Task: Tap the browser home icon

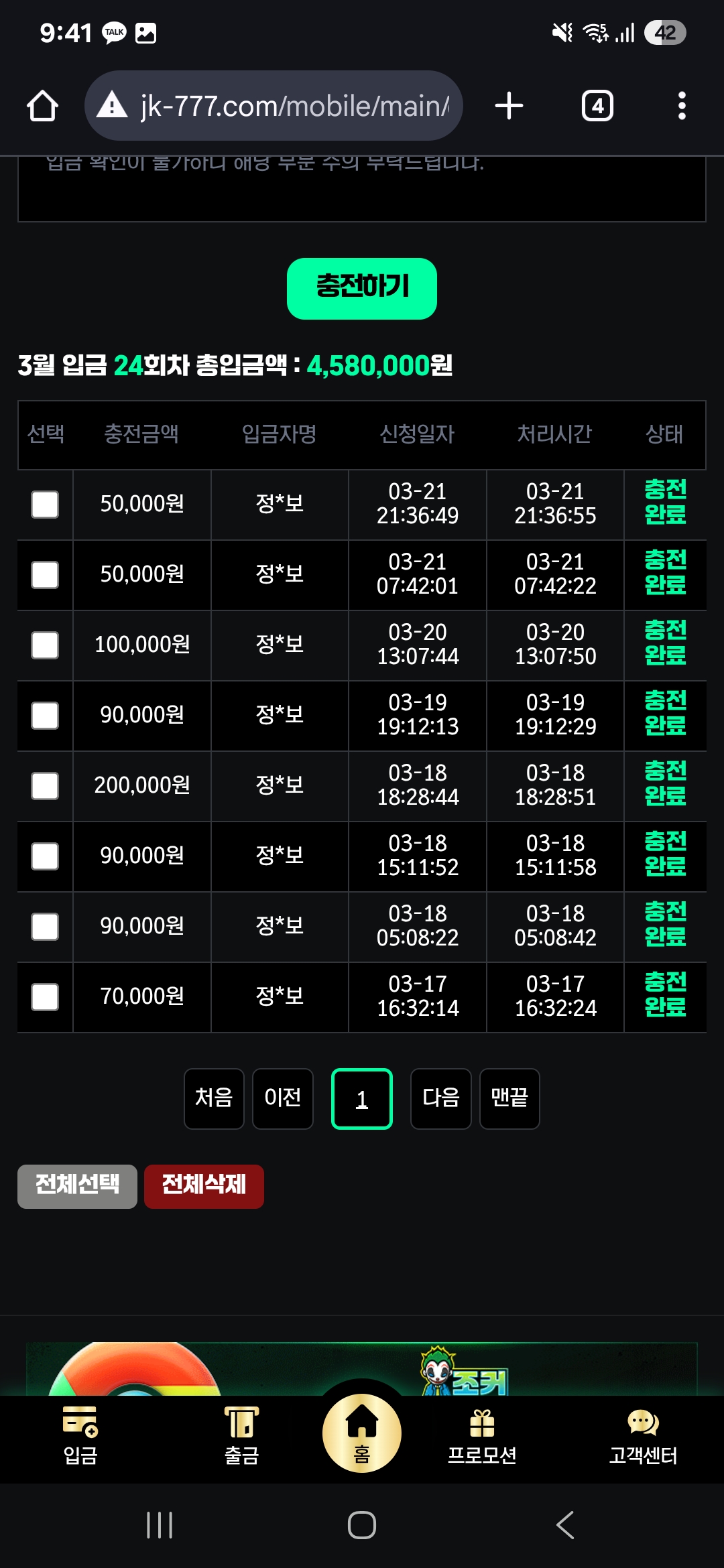Action: pos(42,106)
